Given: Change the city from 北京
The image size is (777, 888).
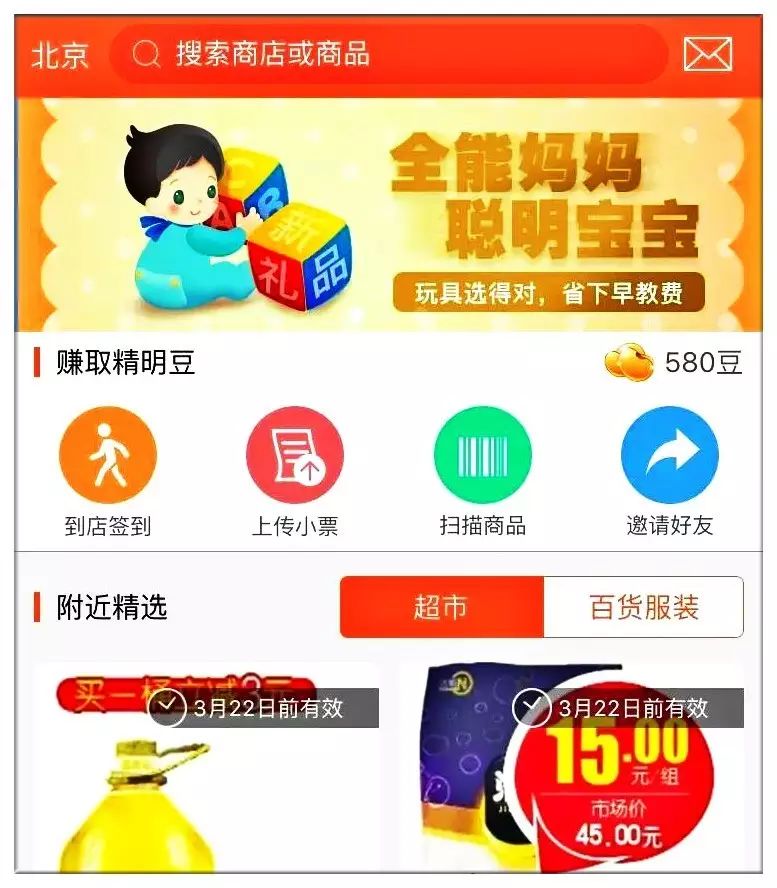Looking at the screenshot, I should pos(60,55).
